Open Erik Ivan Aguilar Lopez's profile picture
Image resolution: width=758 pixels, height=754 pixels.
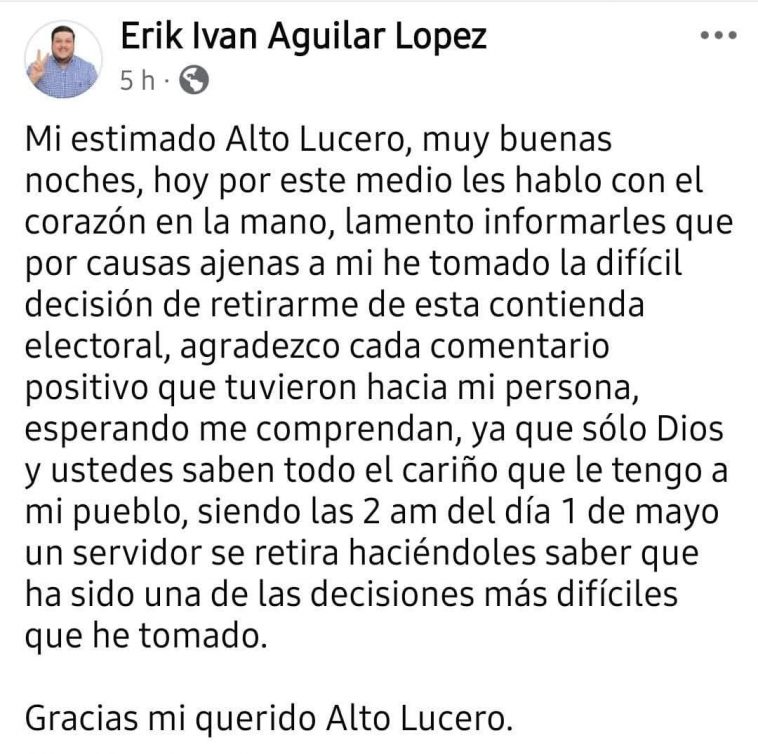click(62, 59)
